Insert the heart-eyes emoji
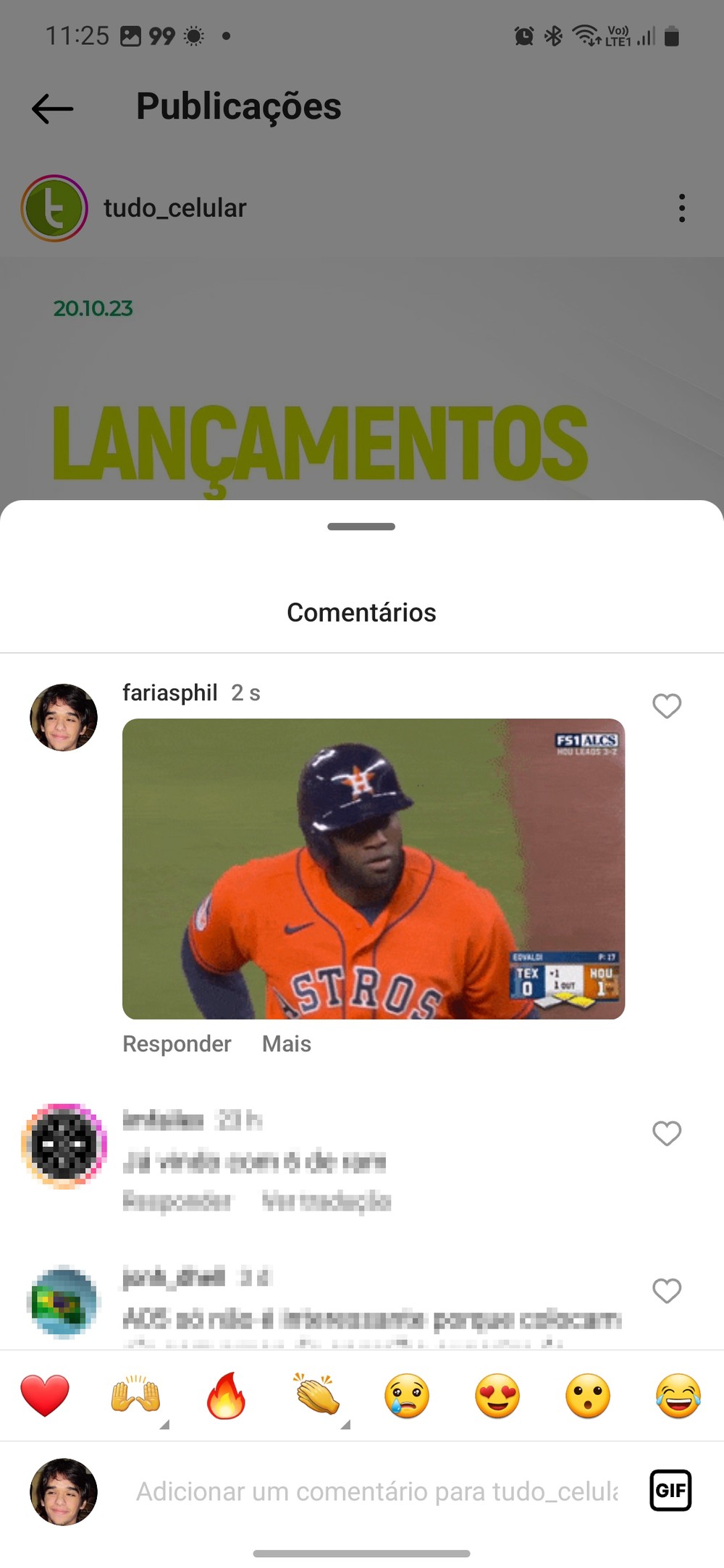The height and width of the screenshot is (1568, 724). [497, 1395]
